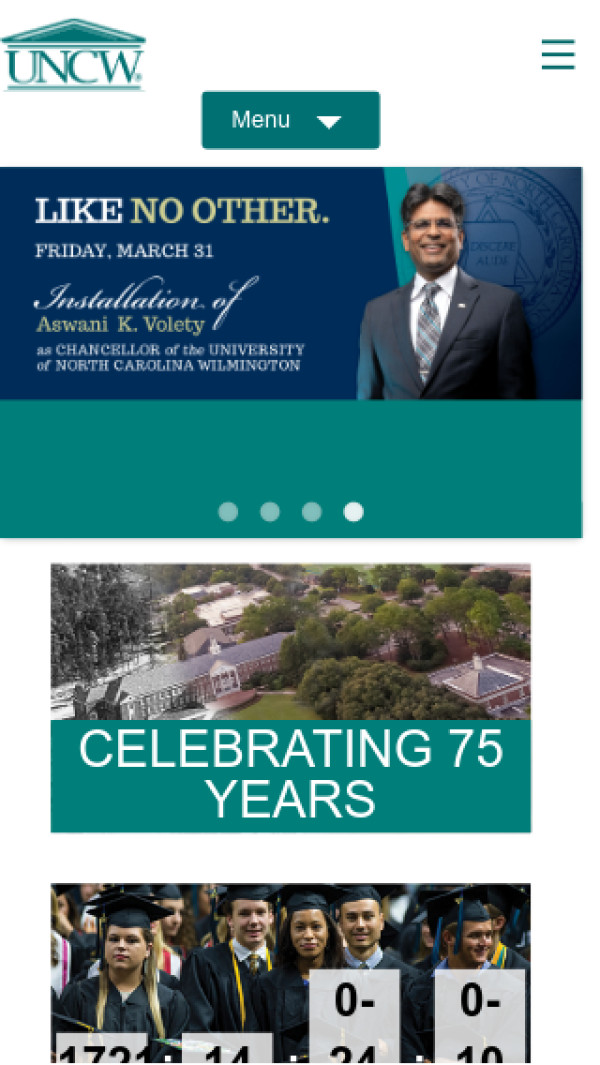The image size is (600, 1065).
Task: Select the fourth carousel slide dot
Action: (353, 512)
